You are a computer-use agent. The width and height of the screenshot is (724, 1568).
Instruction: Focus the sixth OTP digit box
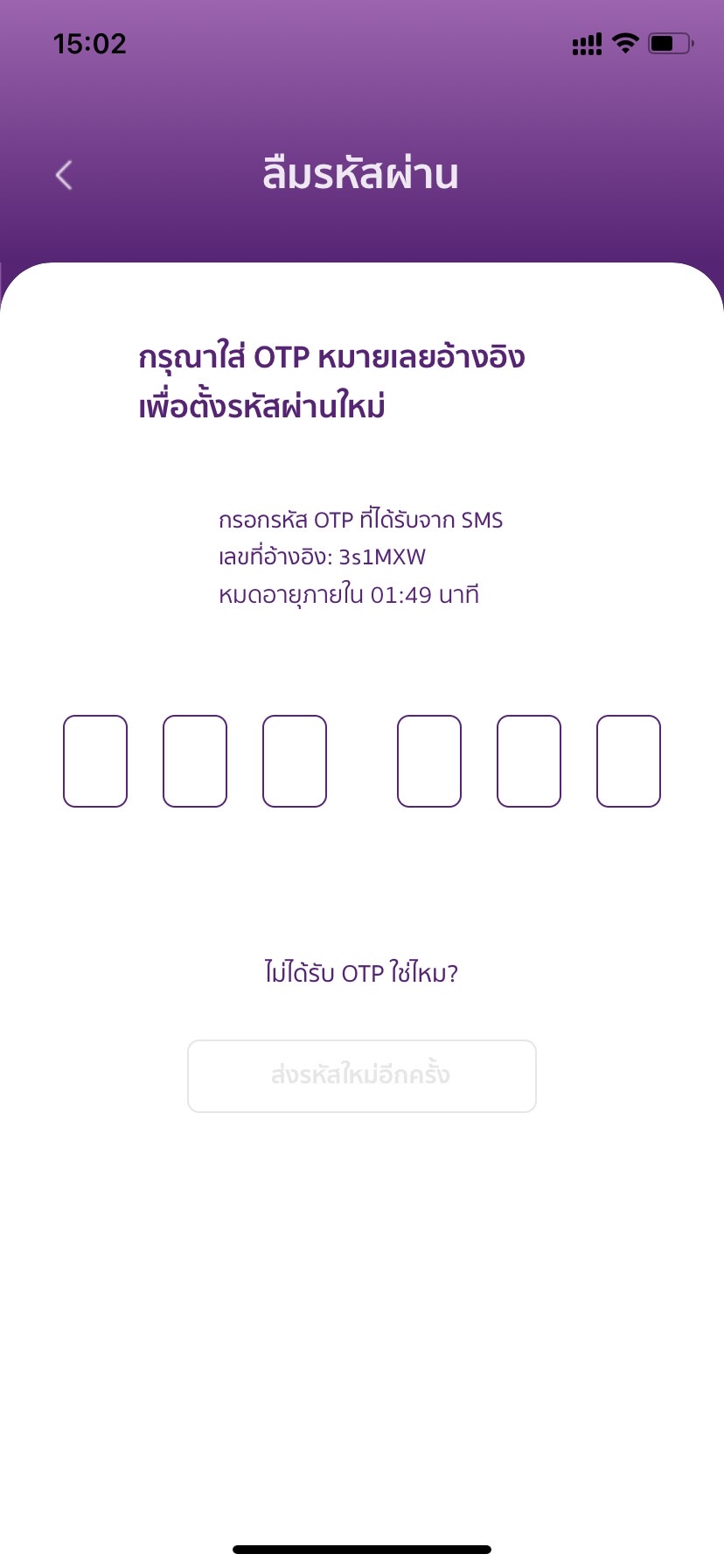point(629,761)
